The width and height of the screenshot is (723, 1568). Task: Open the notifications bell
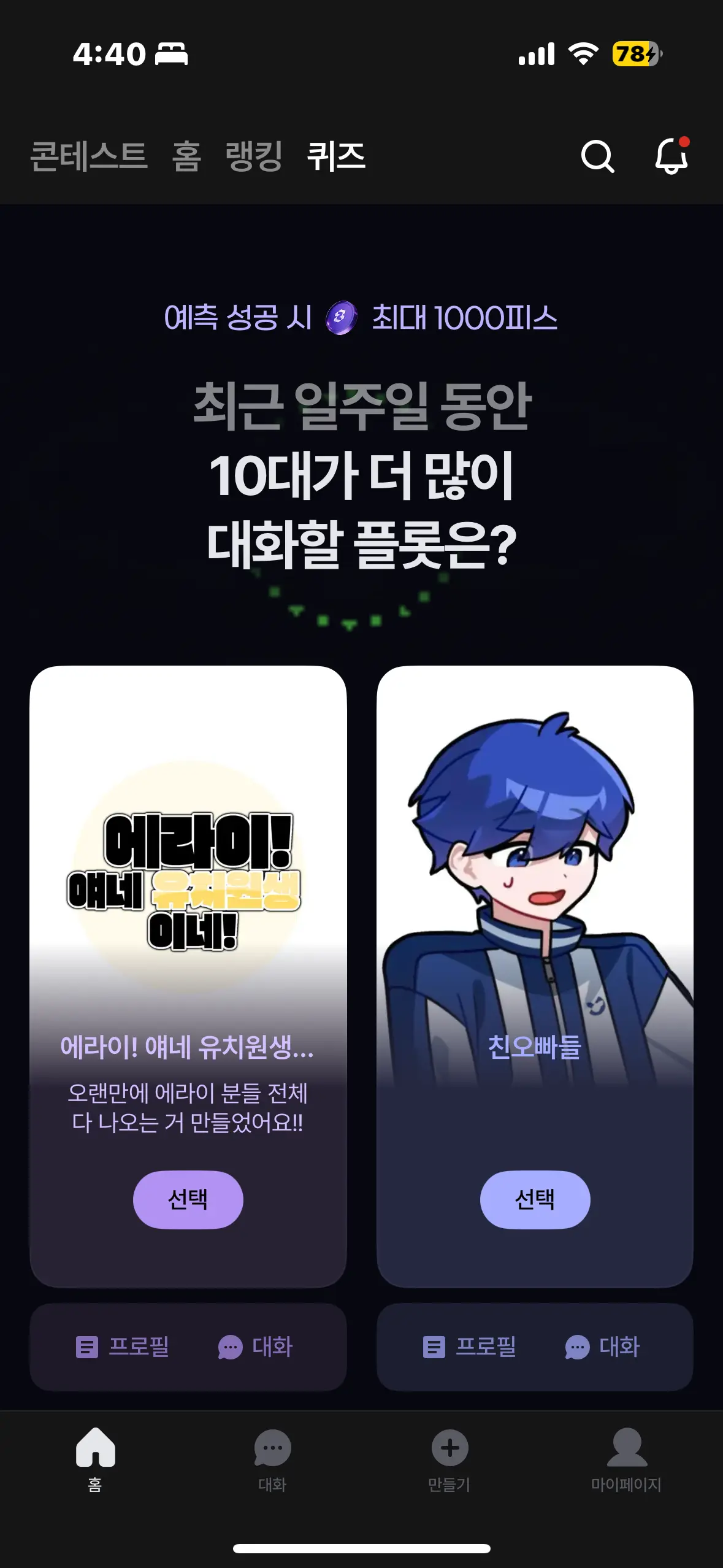(x=672, y=155)
